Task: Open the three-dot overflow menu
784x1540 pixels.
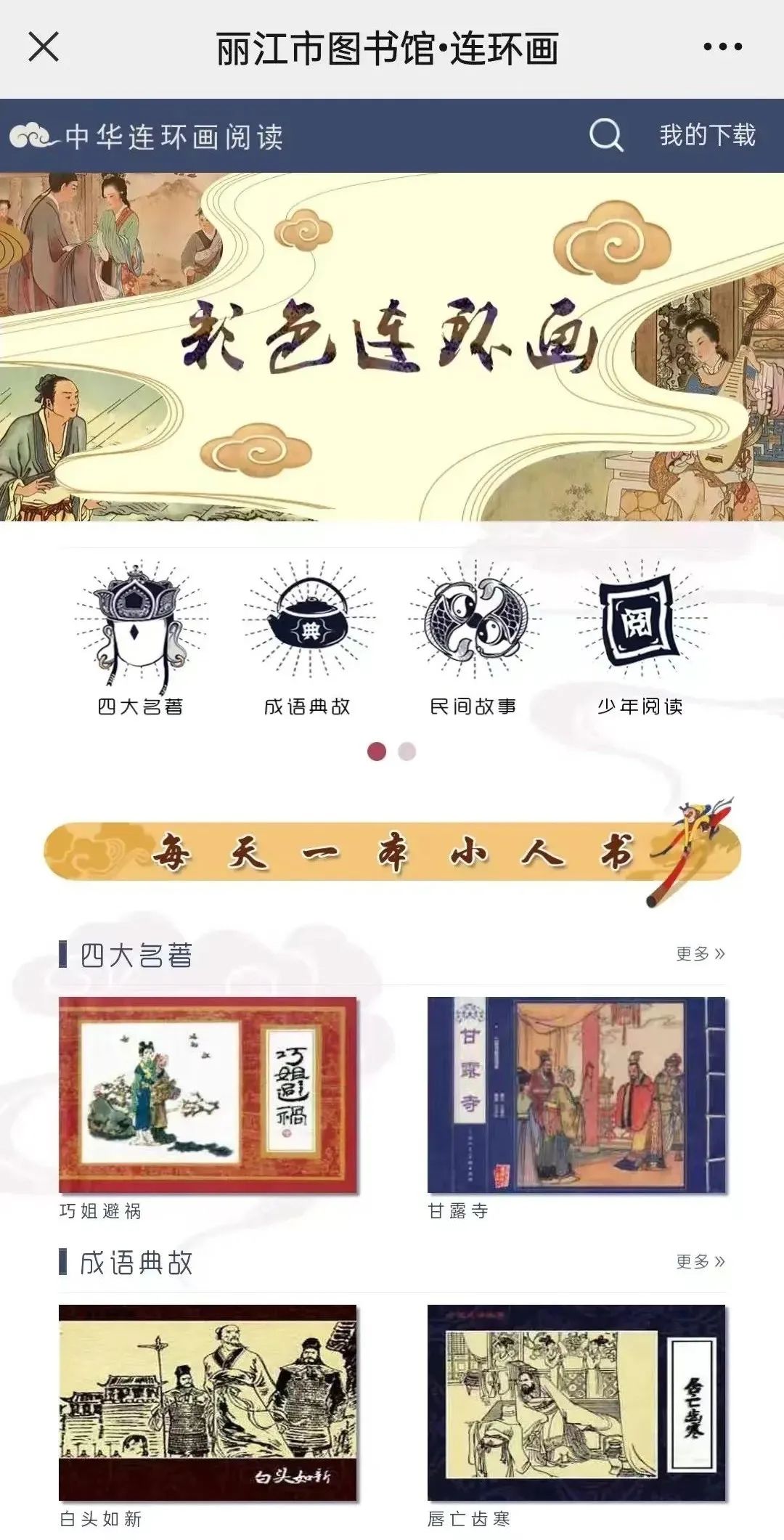Action: pos(722,47)
